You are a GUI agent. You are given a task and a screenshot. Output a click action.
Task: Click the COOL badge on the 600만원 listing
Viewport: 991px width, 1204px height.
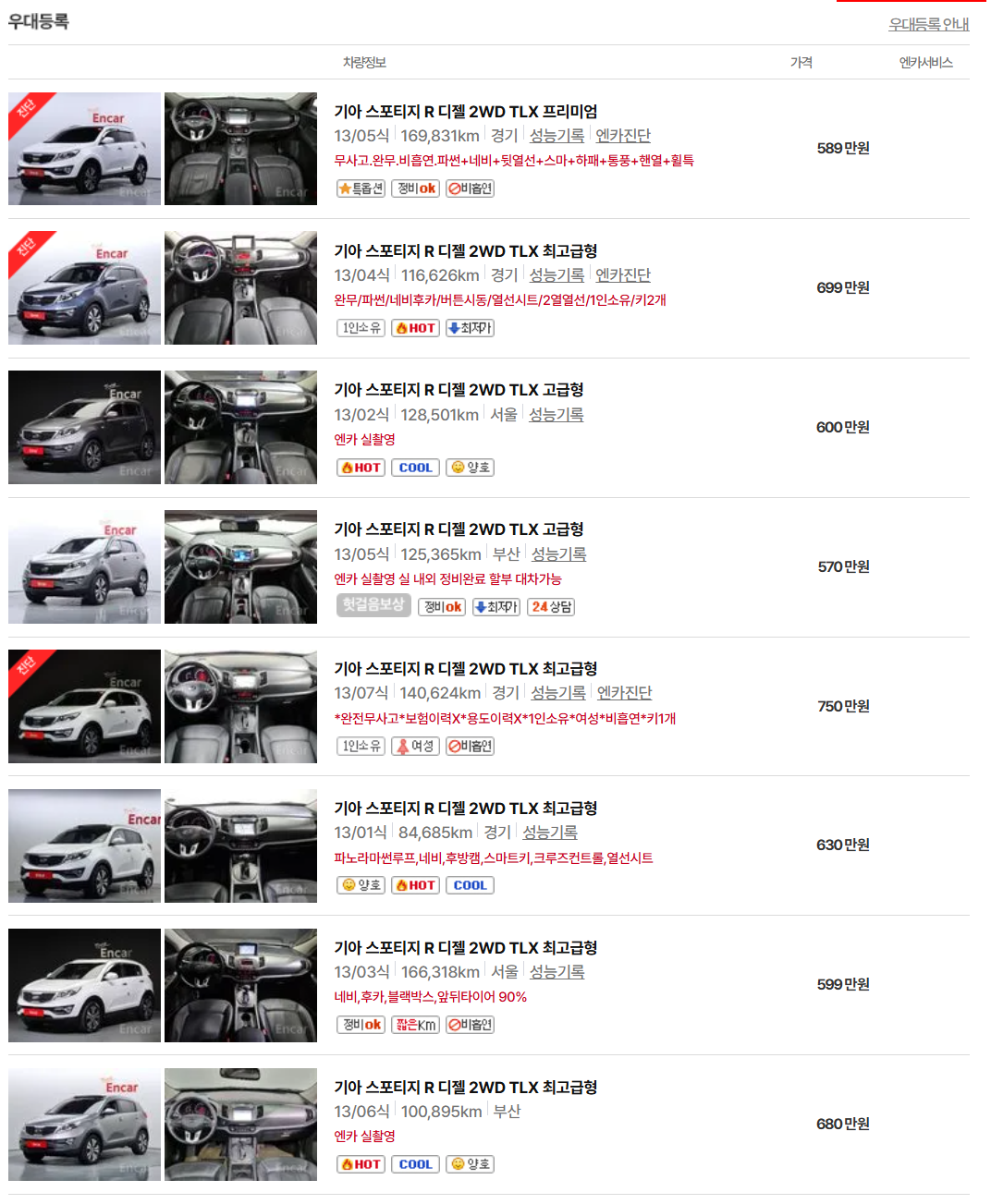(415, 467)
